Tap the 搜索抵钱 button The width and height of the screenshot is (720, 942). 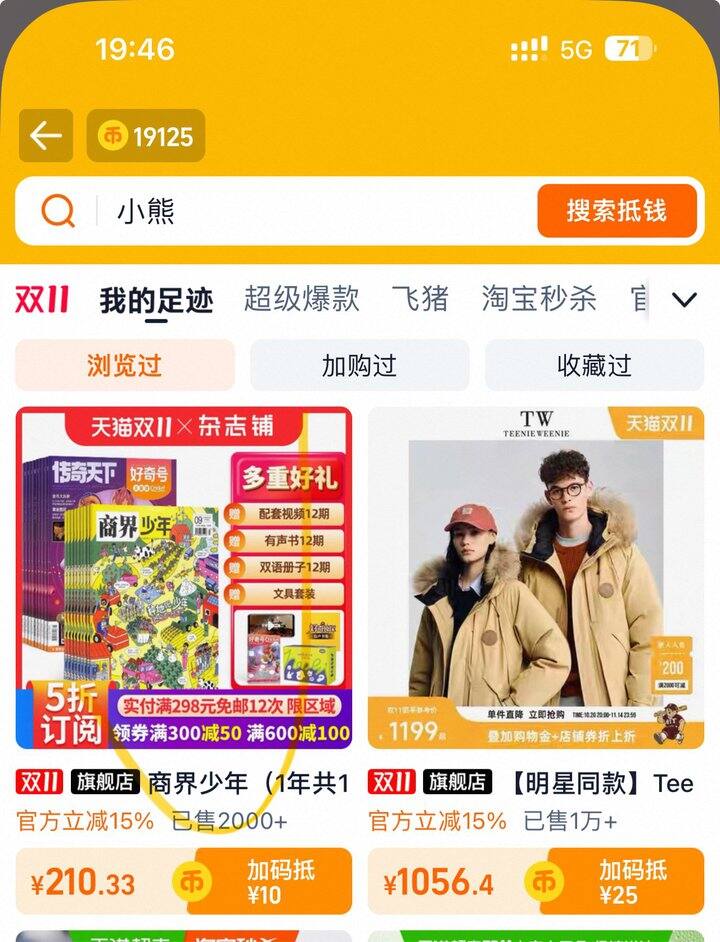coord(616,211)
